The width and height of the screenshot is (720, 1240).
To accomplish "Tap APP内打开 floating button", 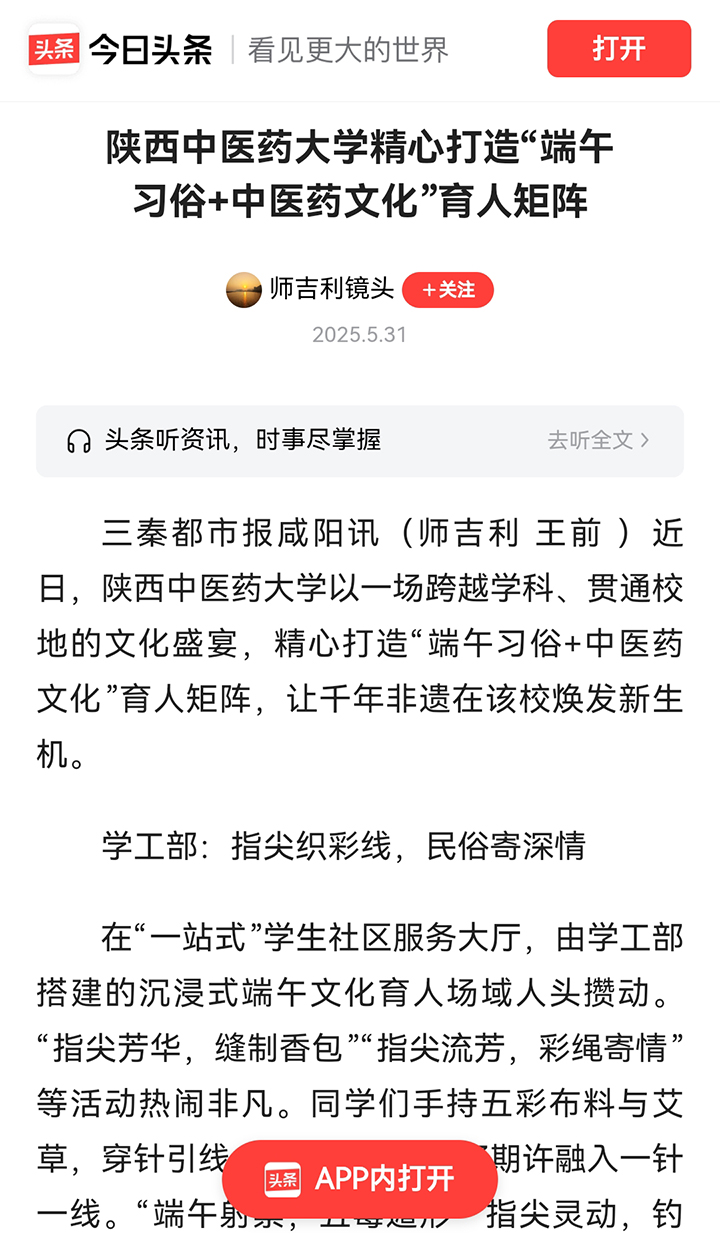I will tap(360, 1179).
